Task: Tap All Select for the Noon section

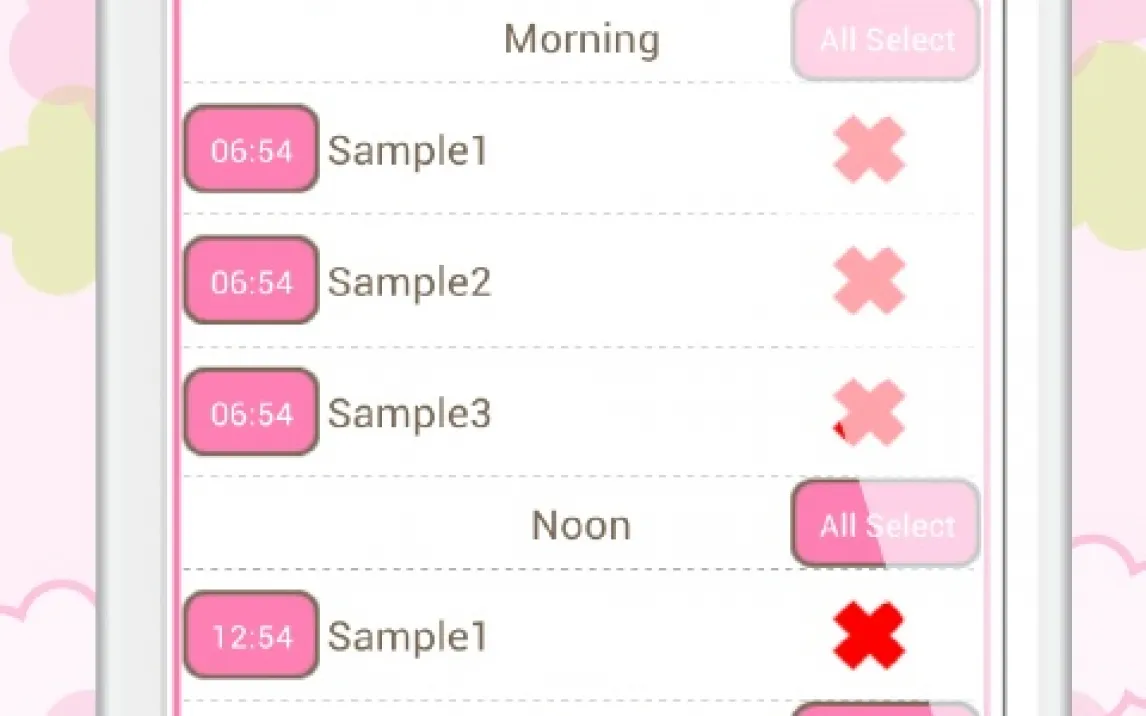Action: coord(885,524)
